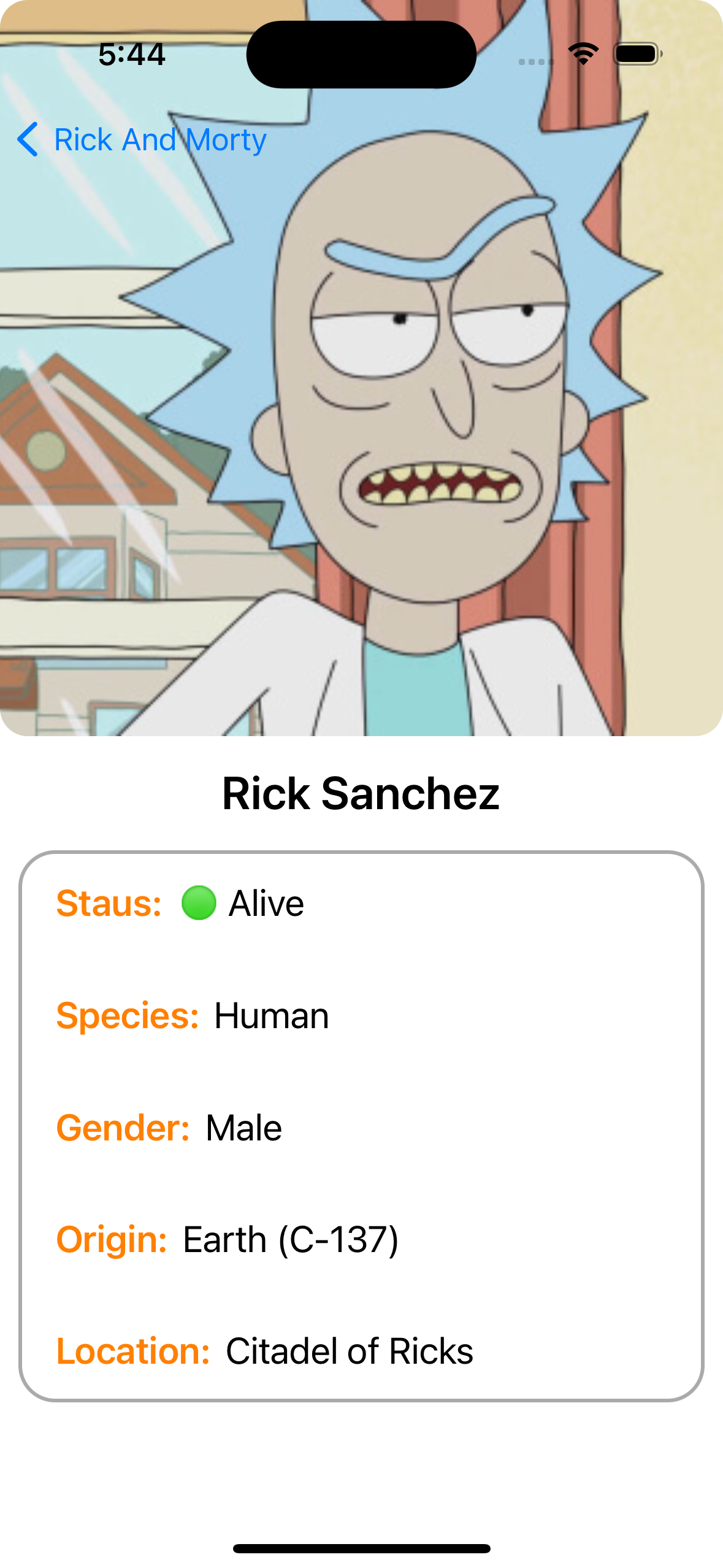Tap the cellular dots indicator
The height and width of the screenshot is (1568, 723).
click(535, 61)
